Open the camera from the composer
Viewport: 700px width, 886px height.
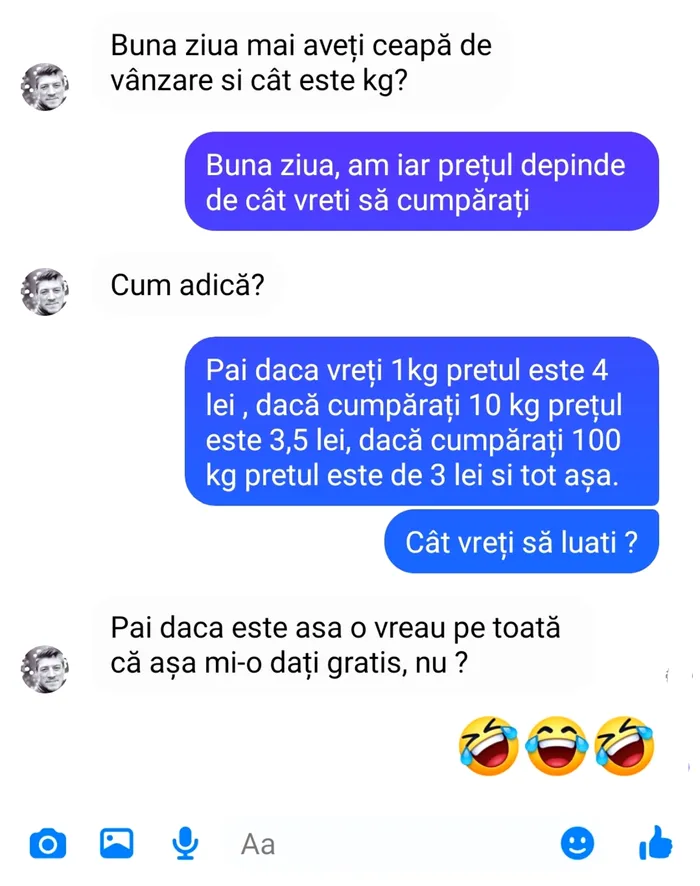46,844
